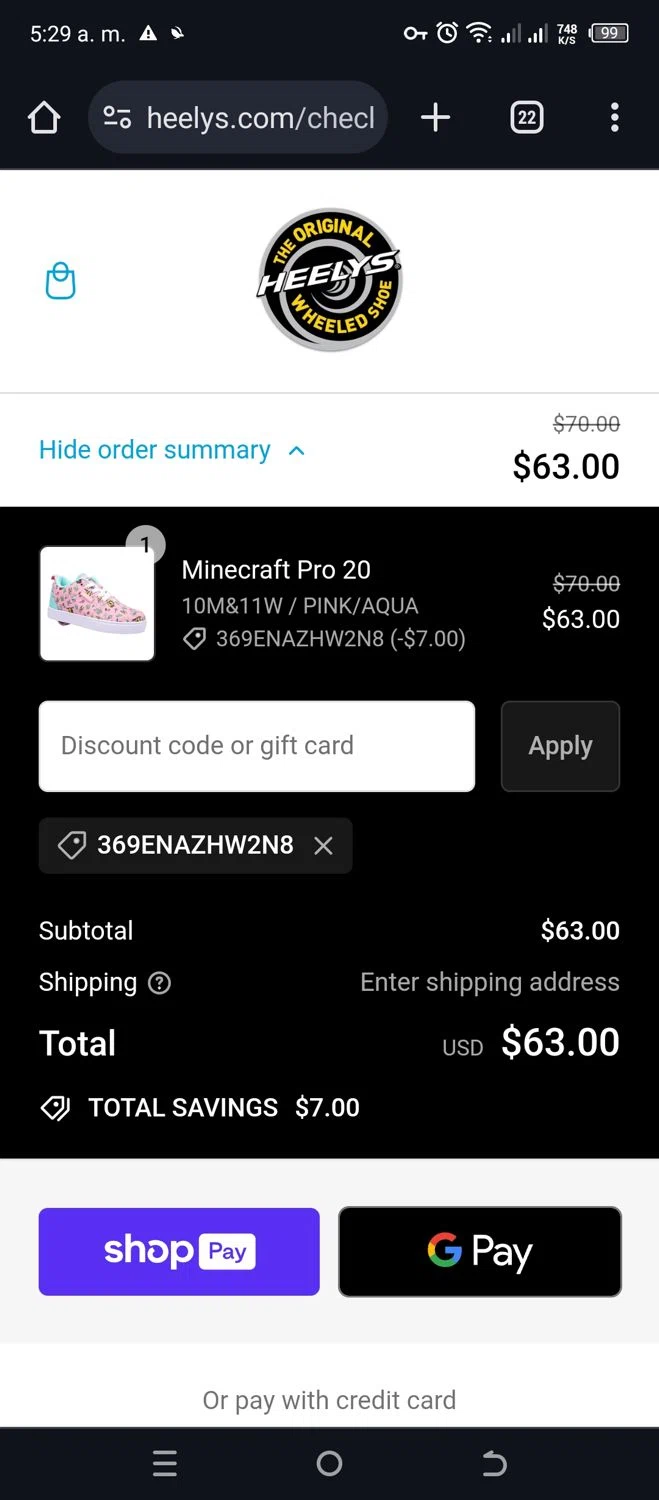The image size is (659, 1500).
Task: Open the browser overflow menu
Action: tap(614, 118)
